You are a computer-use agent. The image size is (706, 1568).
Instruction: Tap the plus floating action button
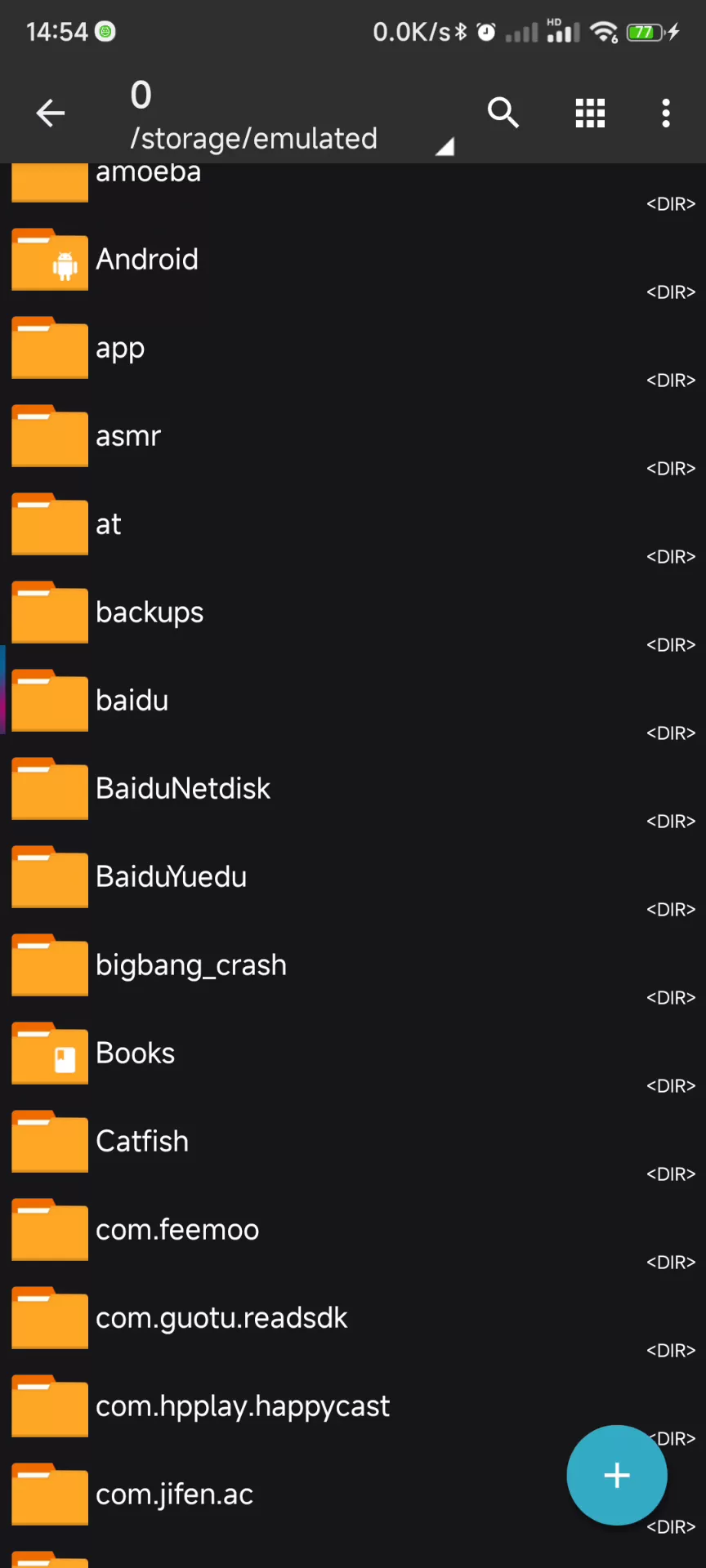617,1475
